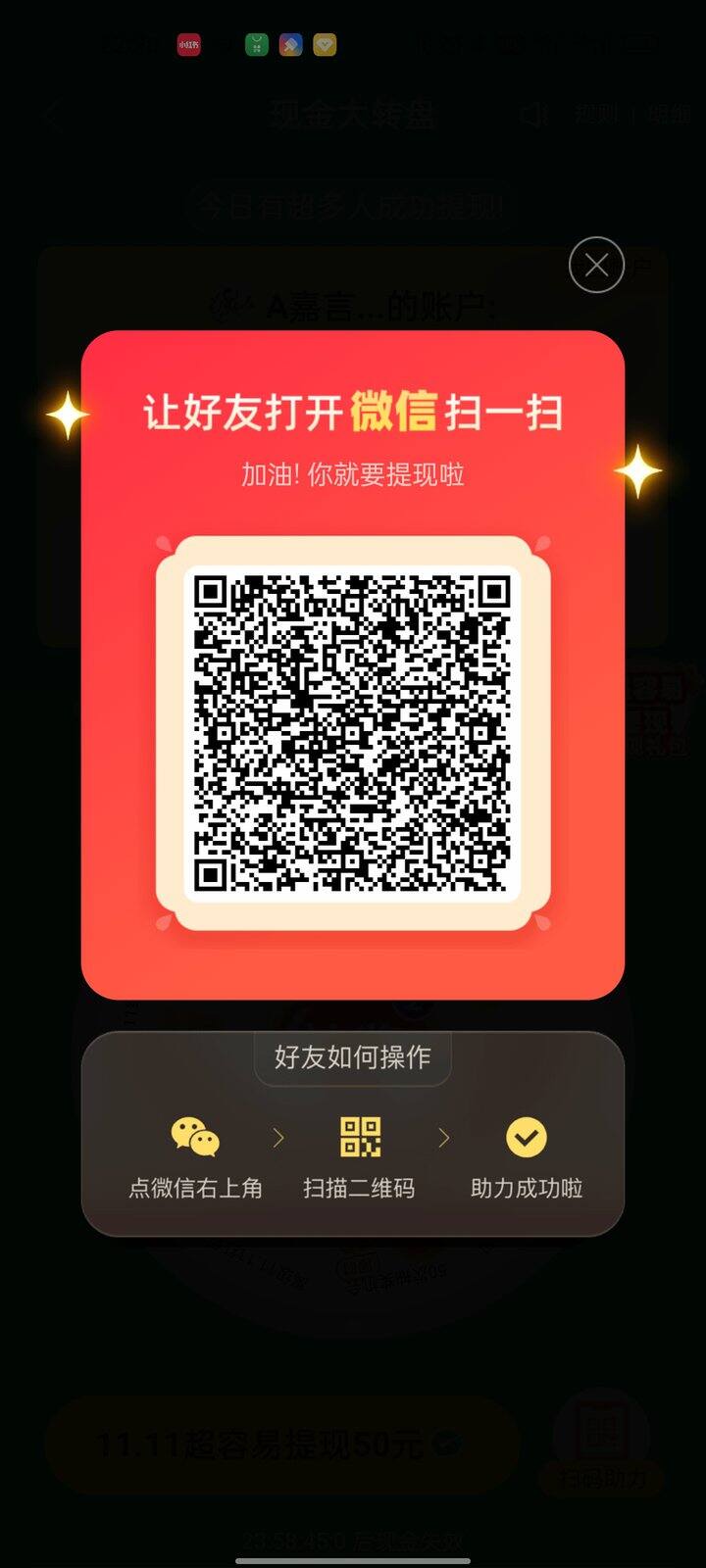Viewport: 706px width, 1568px height.
Task: Tap the speaker icon beside 规则
Action: 534,114
